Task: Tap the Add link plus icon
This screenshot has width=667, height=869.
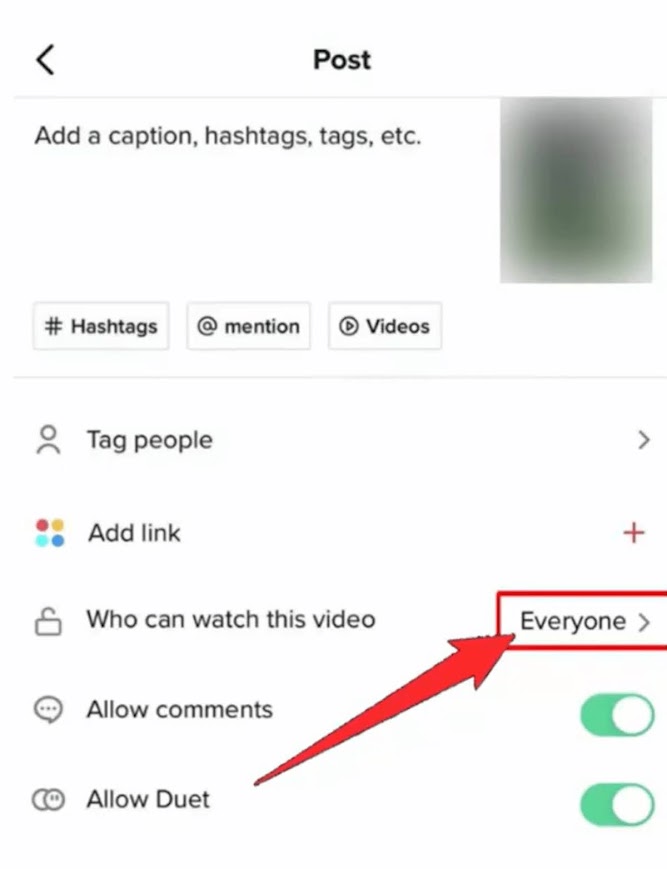Action: point(634,533)
